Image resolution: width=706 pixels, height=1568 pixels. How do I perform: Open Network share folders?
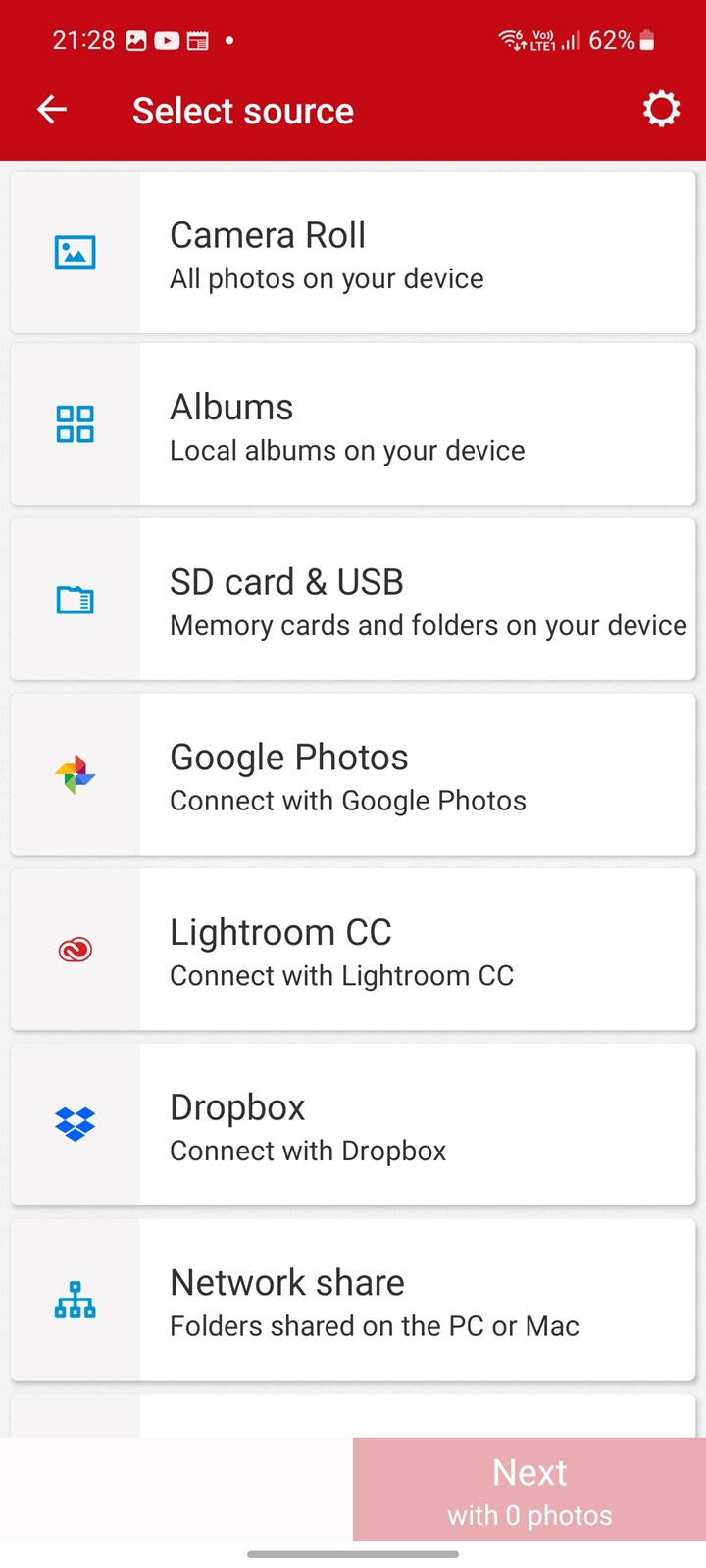353,1299
